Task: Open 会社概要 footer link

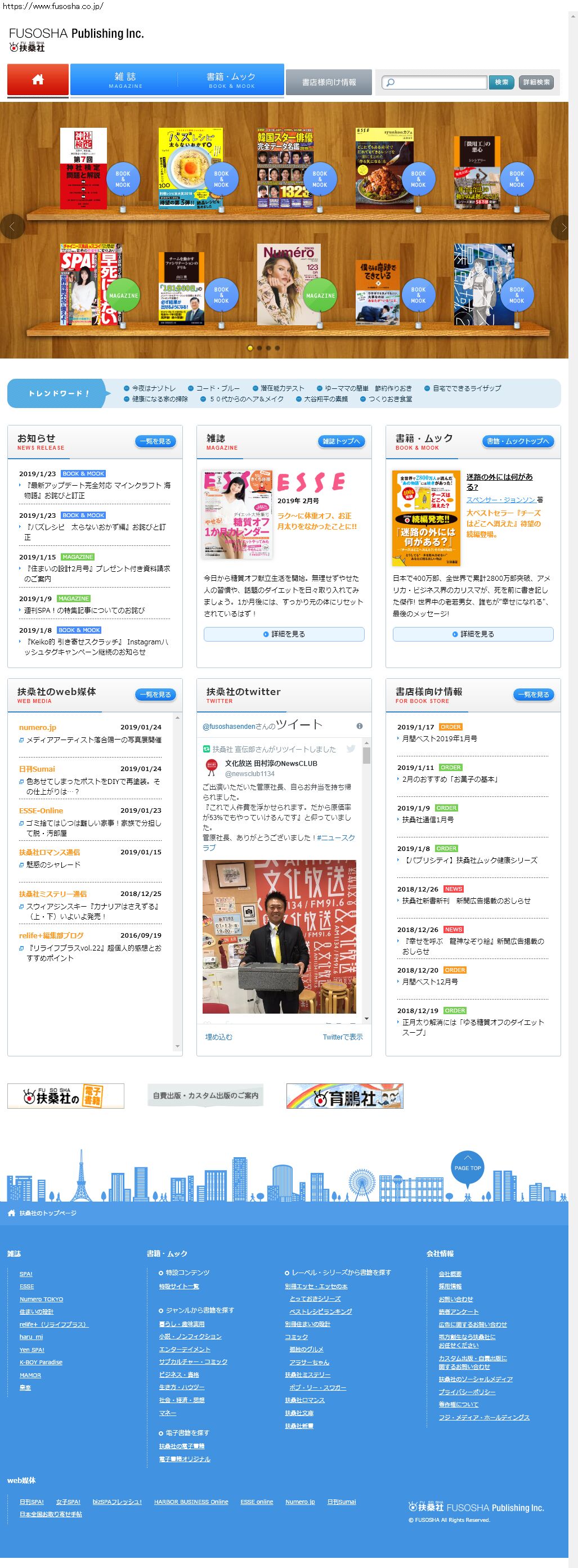Action: click(450, 1274)
